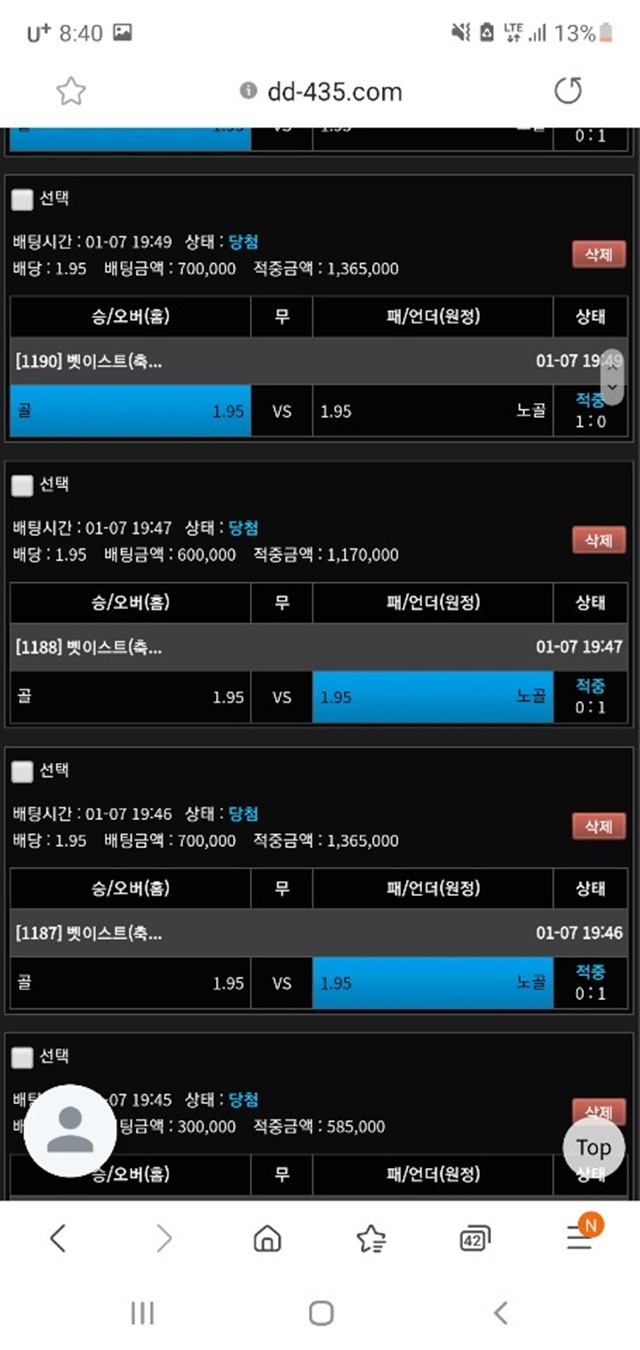Tick the 선택 checkbox for the 19:47 bet

[22, 486]
